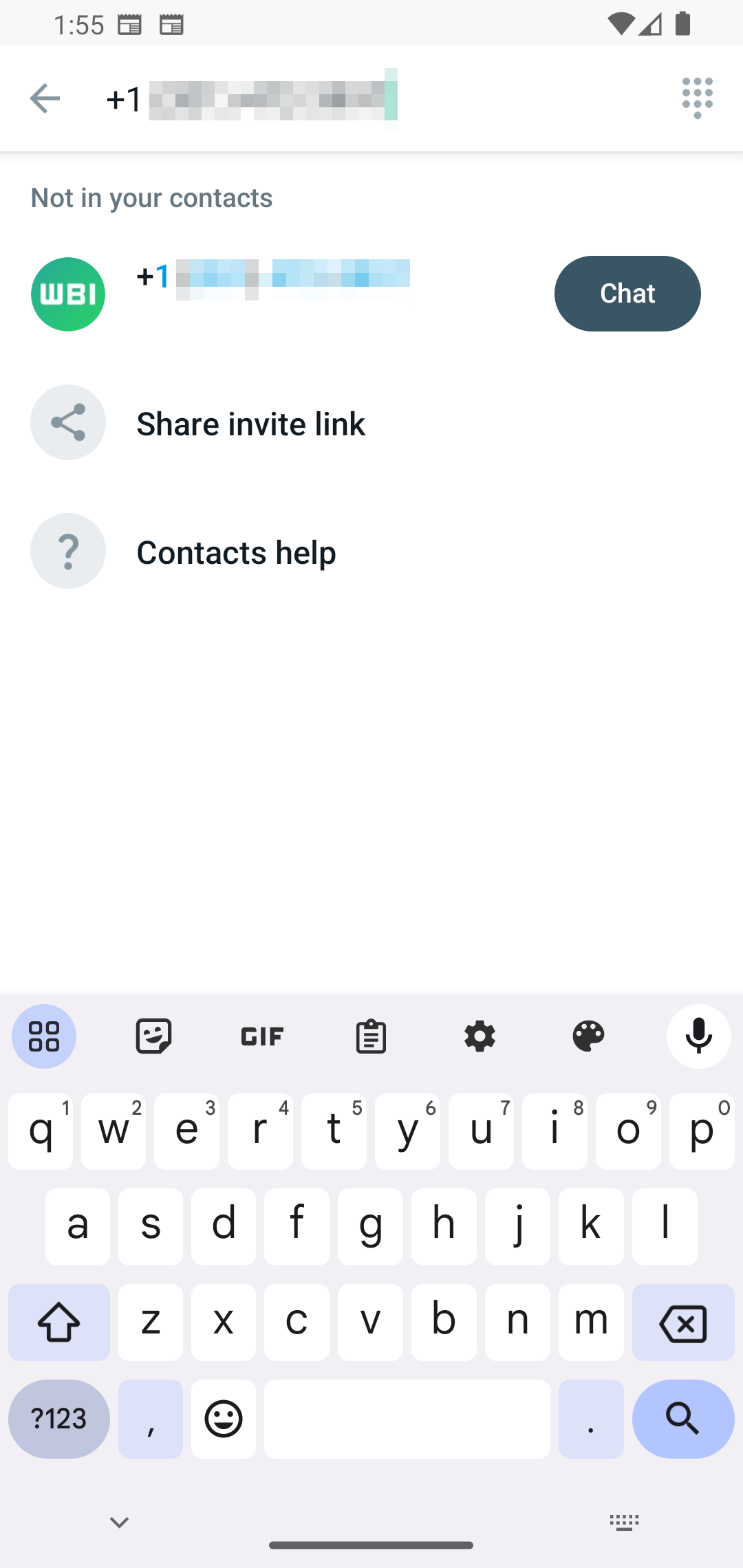The height and width of the screenshot is (1568, 743).
Task: Open the keyboard GIF picker
Action: click(262, 1036)
